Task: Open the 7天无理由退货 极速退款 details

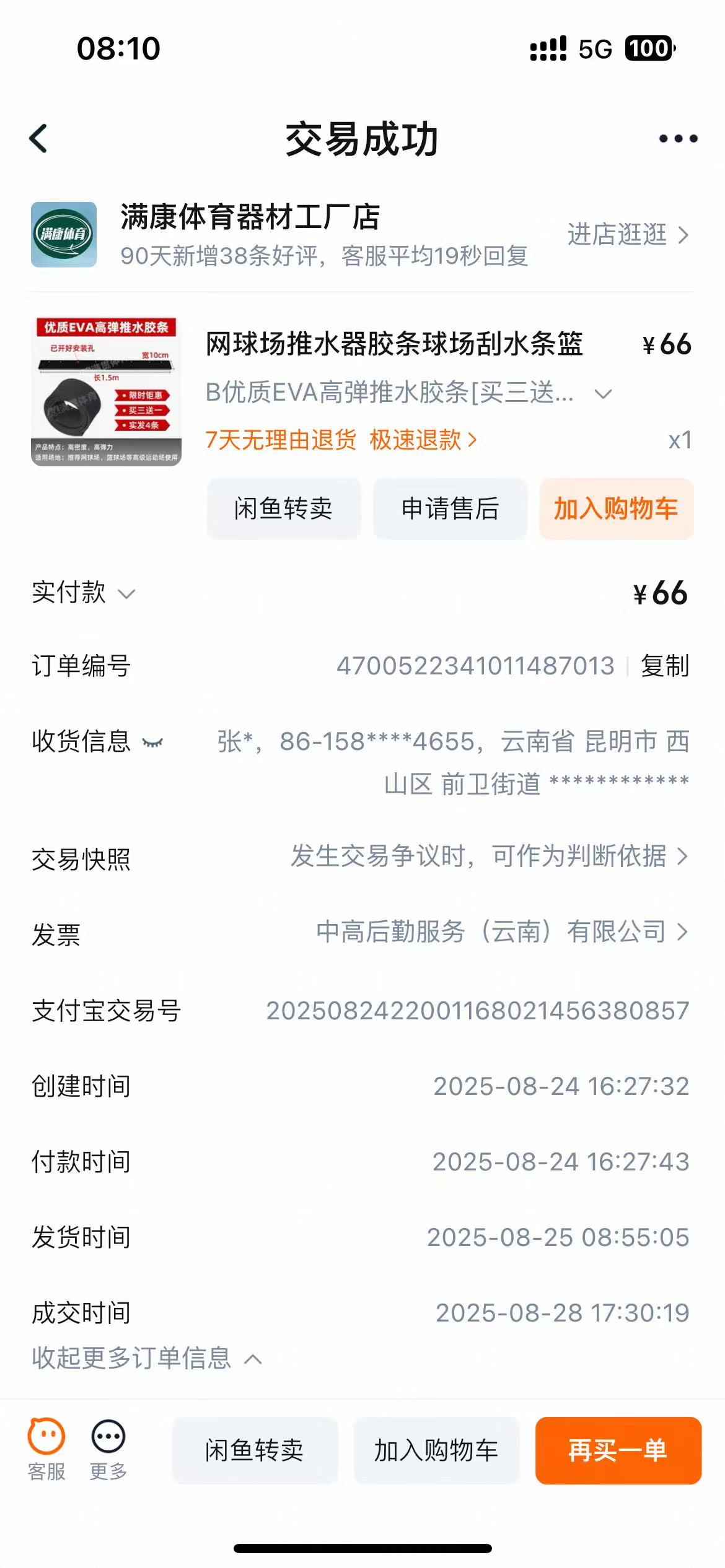Action: [341, 440]
